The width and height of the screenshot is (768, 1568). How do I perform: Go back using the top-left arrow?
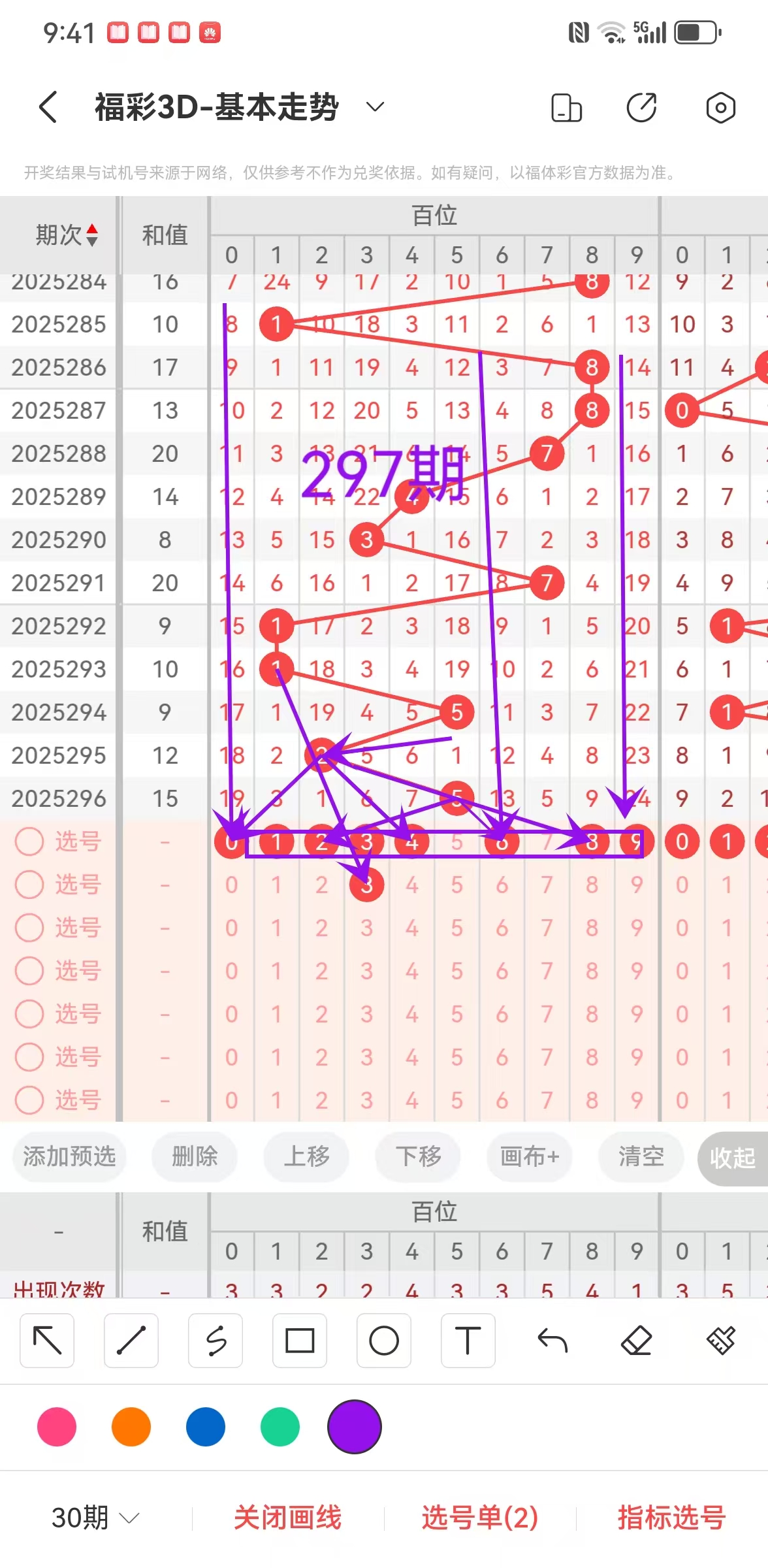tap(48, 107)
